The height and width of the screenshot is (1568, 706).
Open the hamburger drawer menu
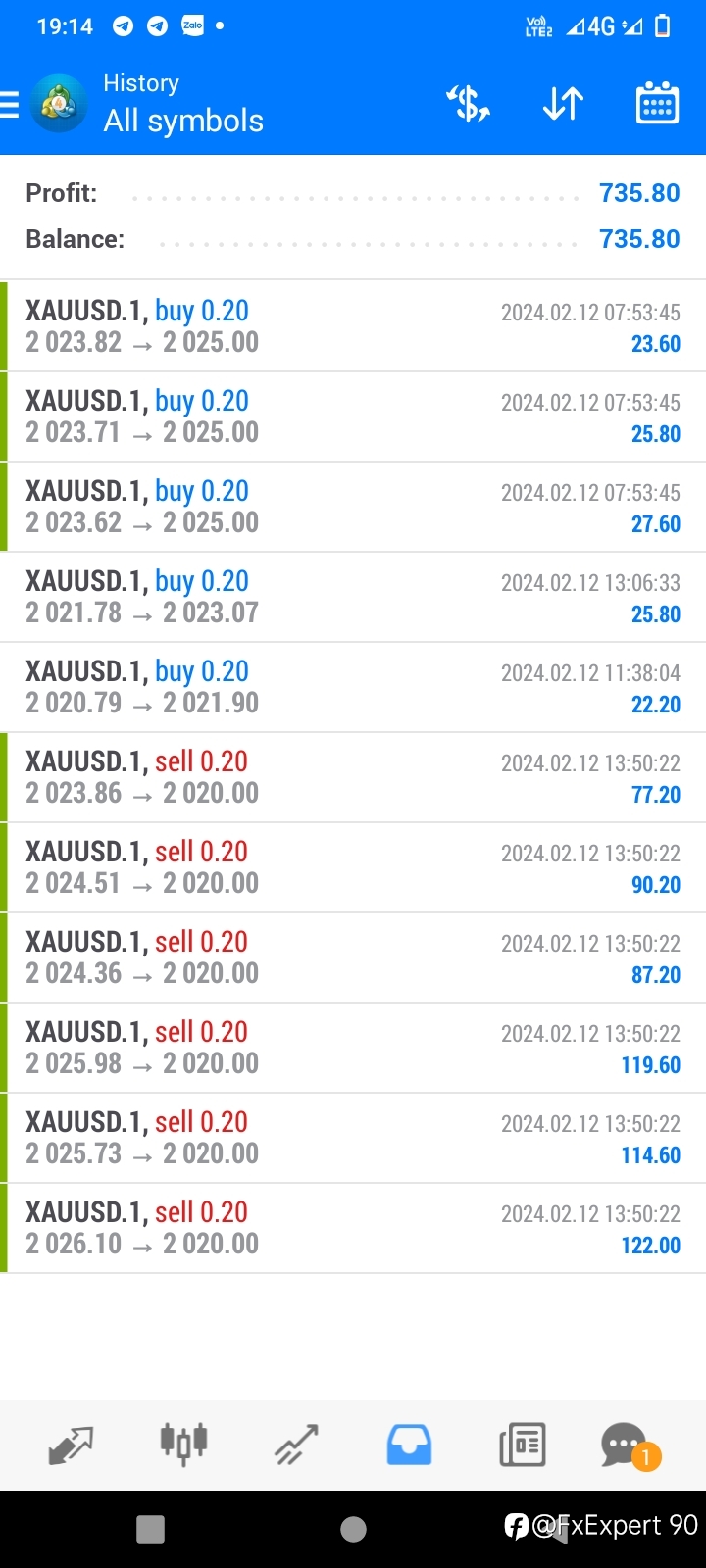(9, 104)
